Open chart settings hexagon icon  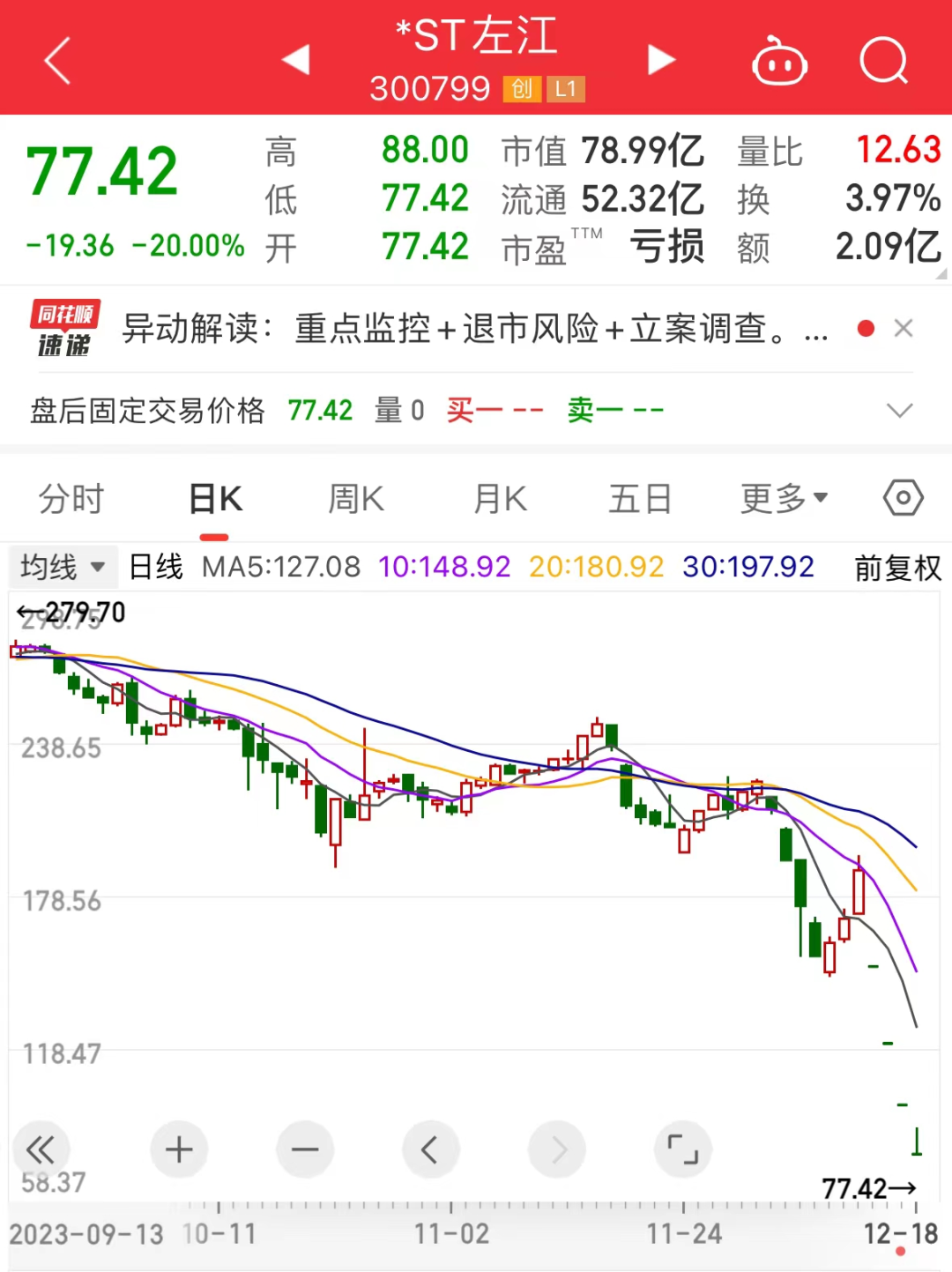pyautogui.click(x=903, y=498)
